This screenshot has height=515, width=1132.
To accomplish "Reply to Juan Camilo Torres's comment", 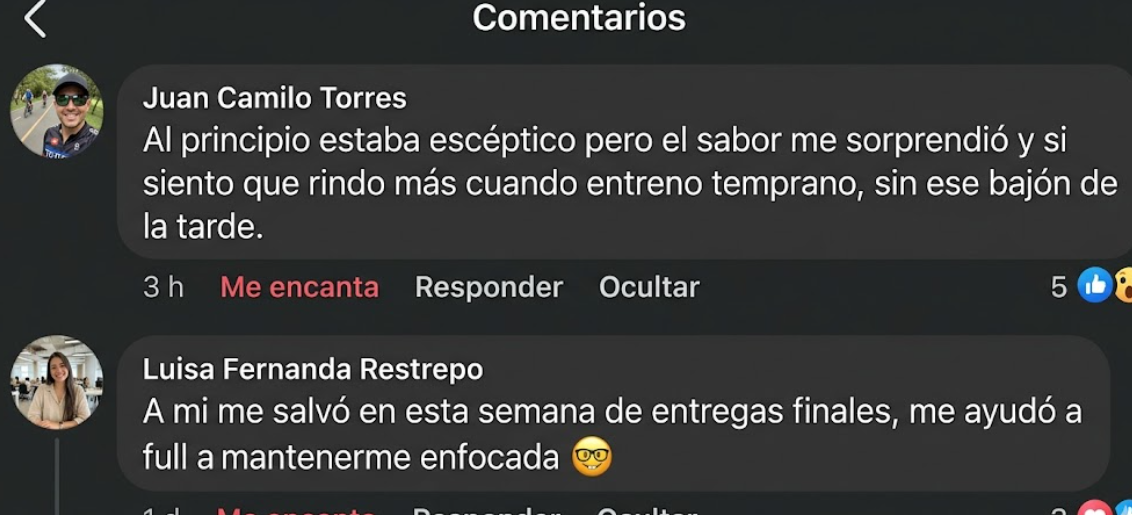I will [x=488, y=288].
